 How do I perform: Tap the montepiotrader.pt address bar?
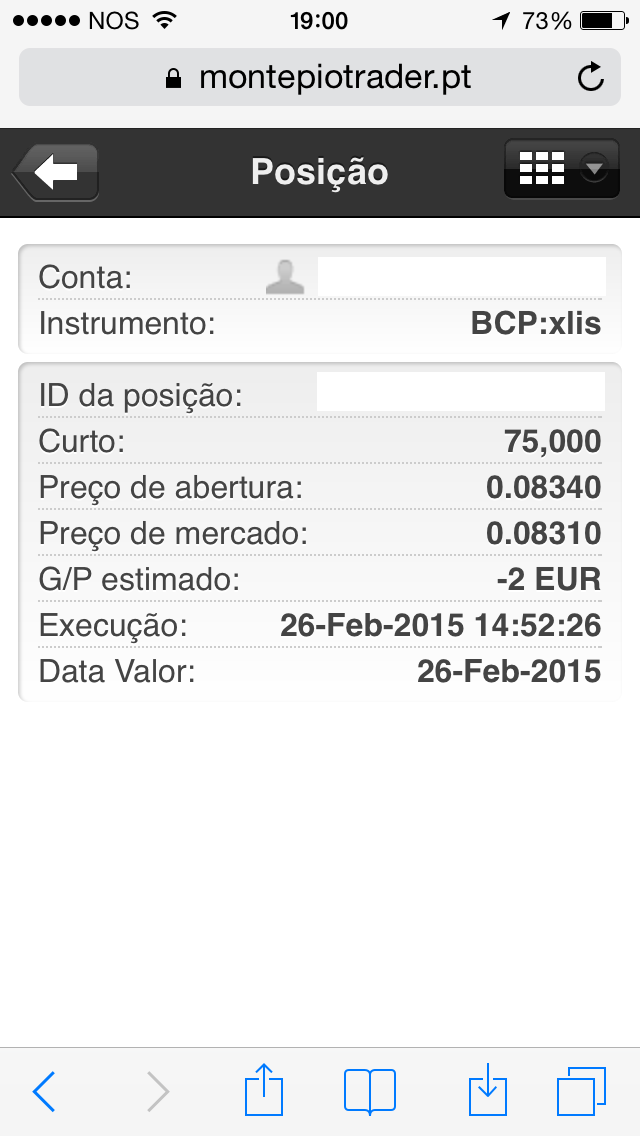[318, 77]
